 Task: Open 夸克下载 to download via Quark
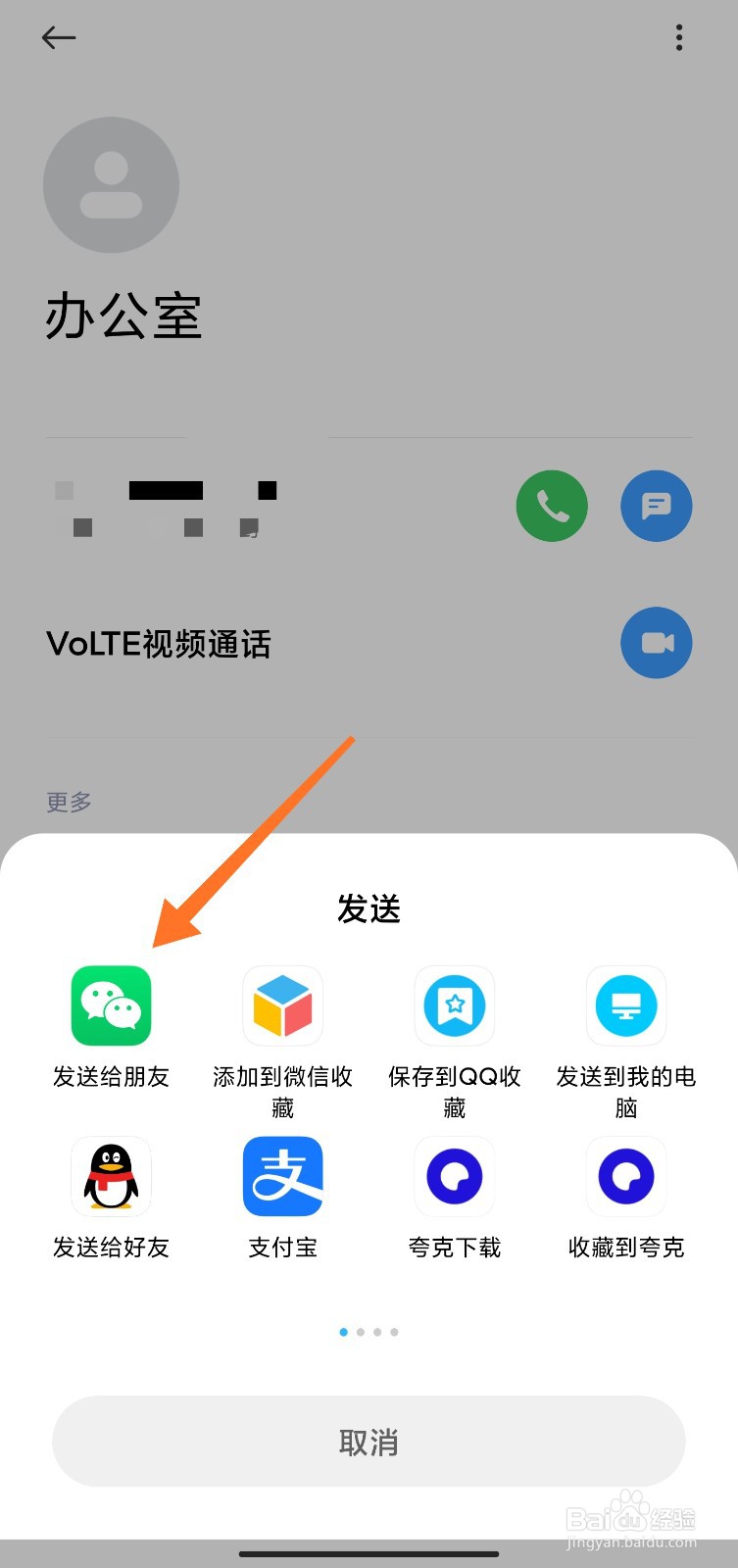[x=454, y=1176]
